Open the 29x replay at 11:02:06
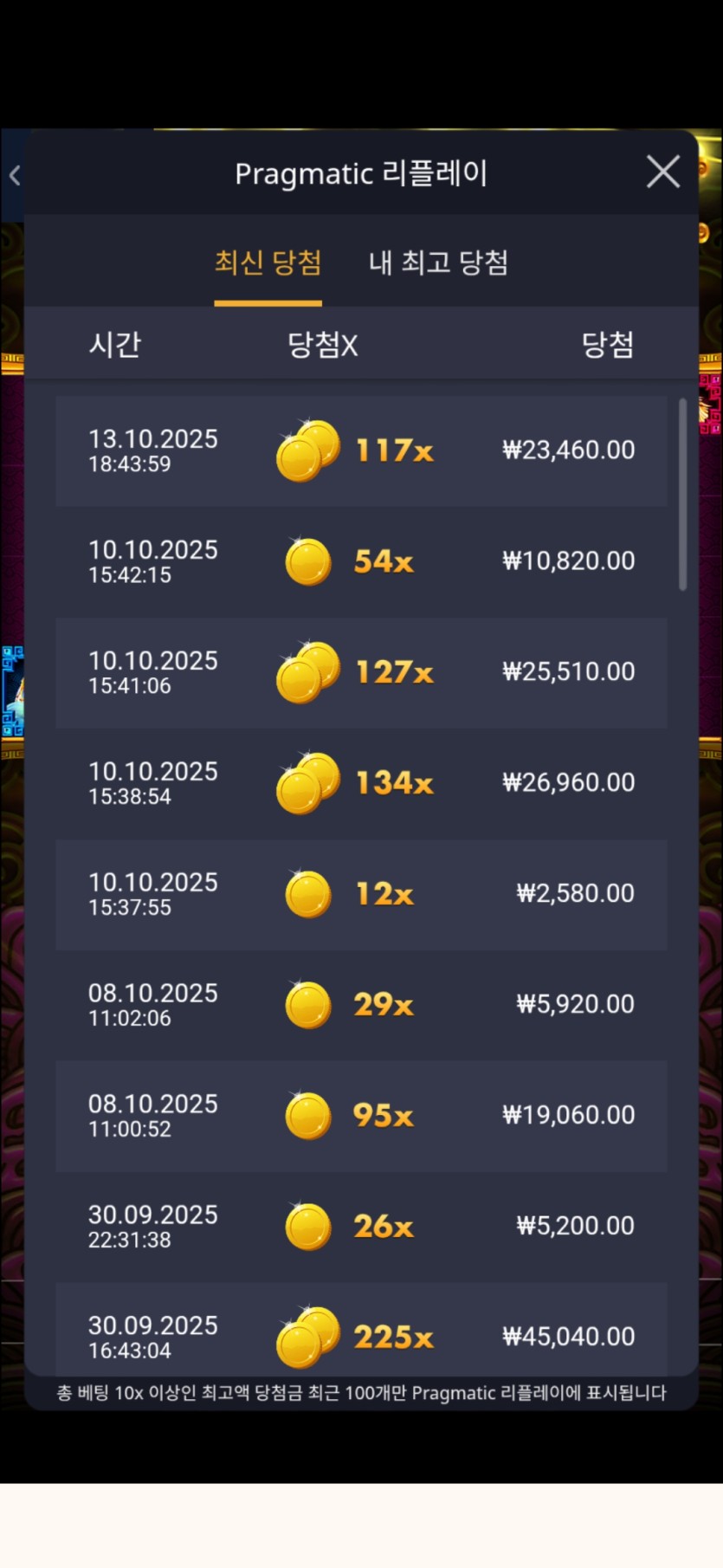This screenshot has height=1568, width=723. 361,1005
